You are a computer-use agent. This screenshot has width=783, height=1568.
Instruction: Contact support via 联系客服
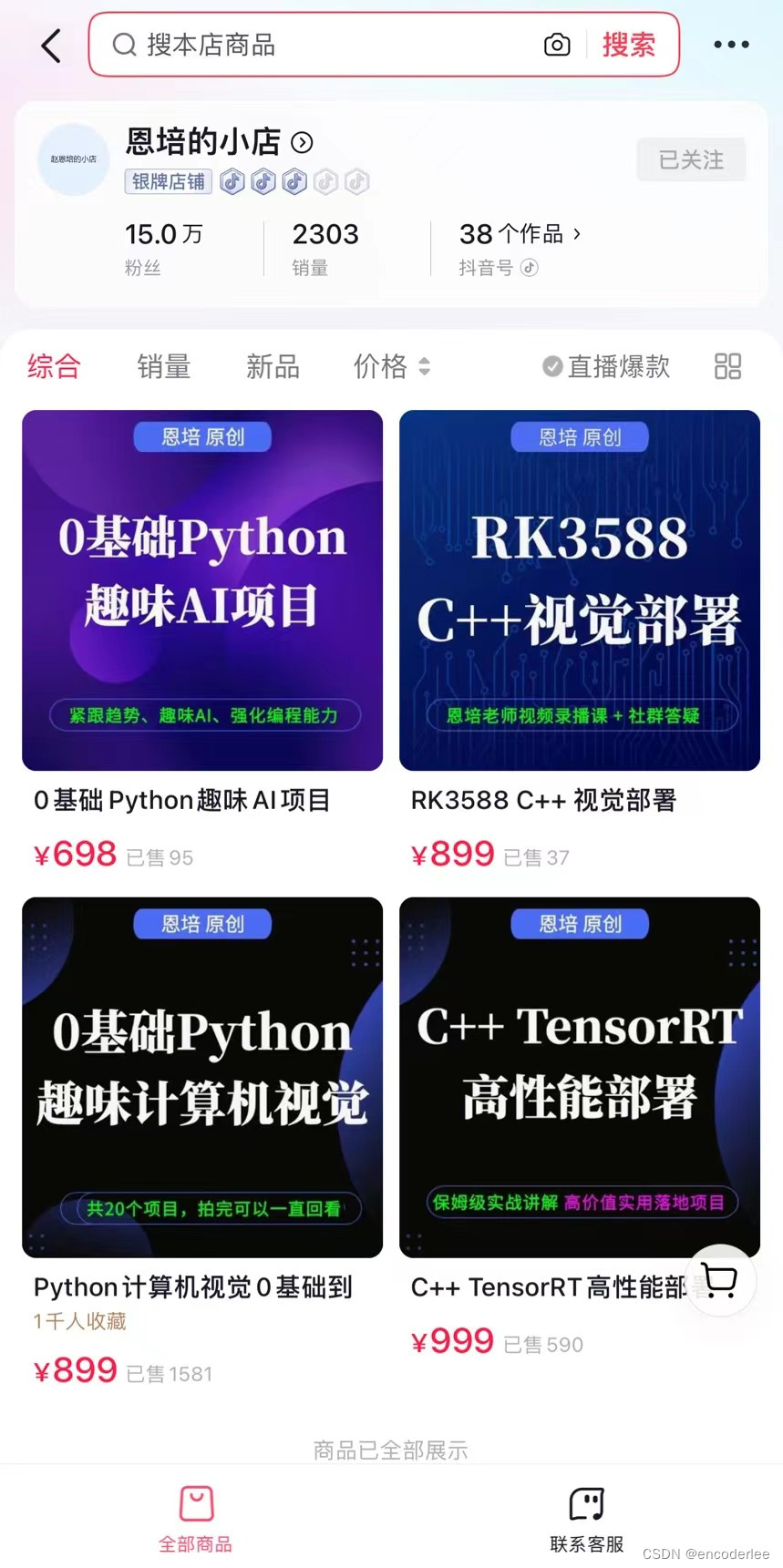586,1518
